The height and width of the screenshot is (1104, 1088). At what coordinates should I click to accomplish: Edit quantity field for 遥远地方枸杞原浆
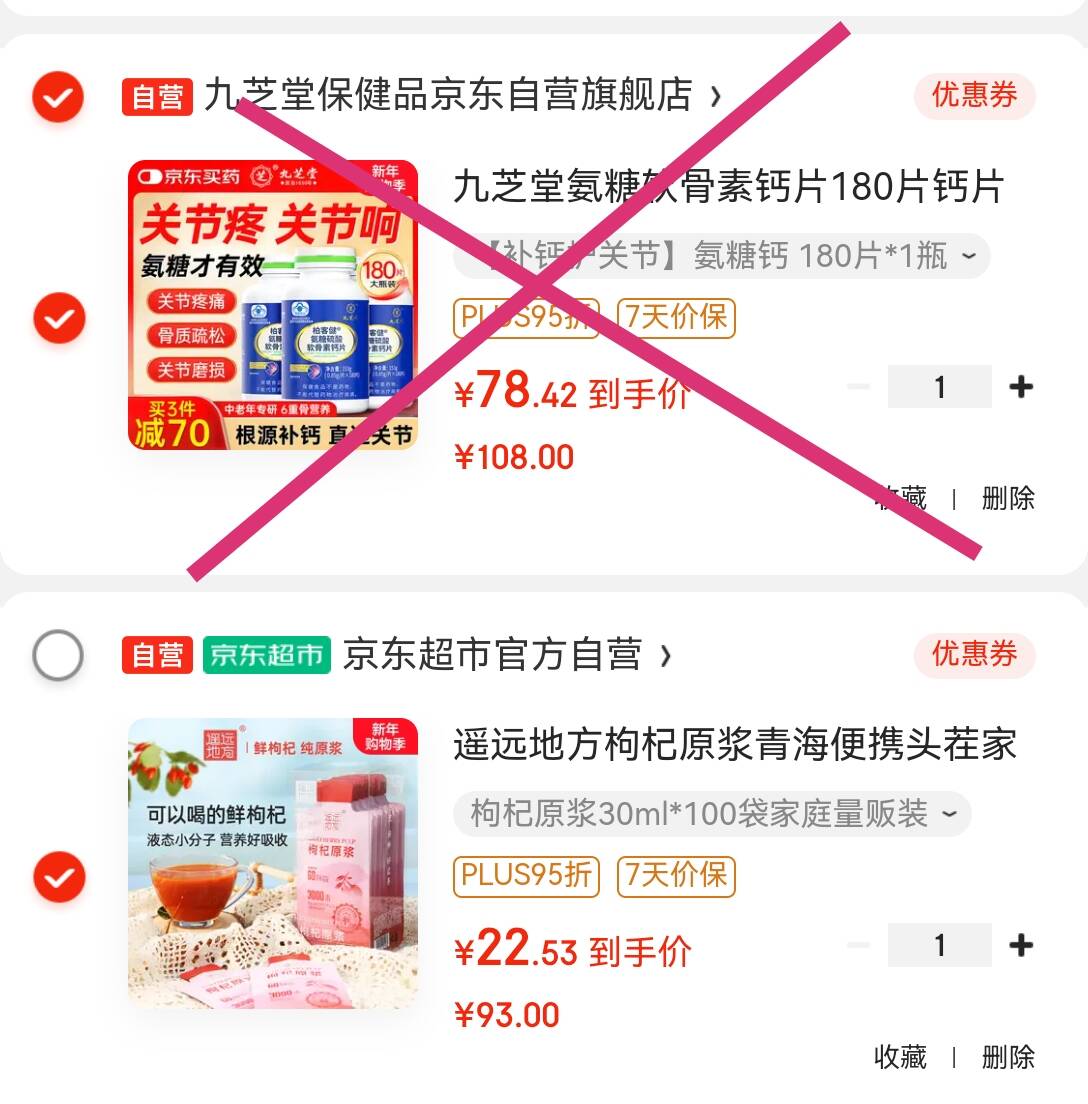[x=939, y=945]
